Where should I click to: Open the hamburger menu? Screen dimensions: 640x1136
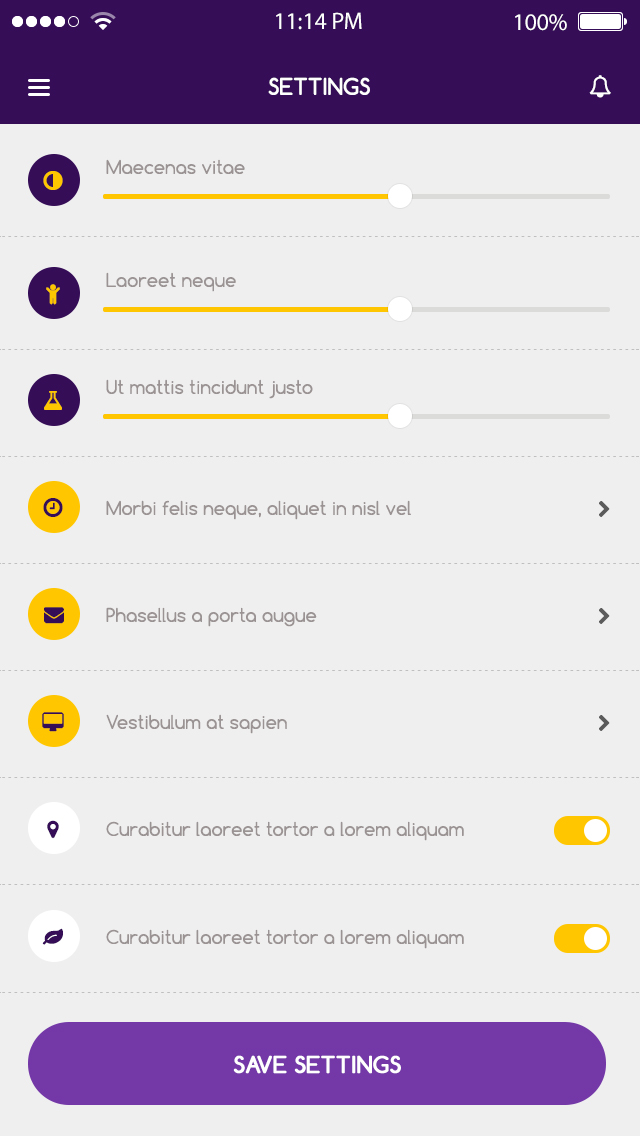pyautogui.click(x=39, y=88)
